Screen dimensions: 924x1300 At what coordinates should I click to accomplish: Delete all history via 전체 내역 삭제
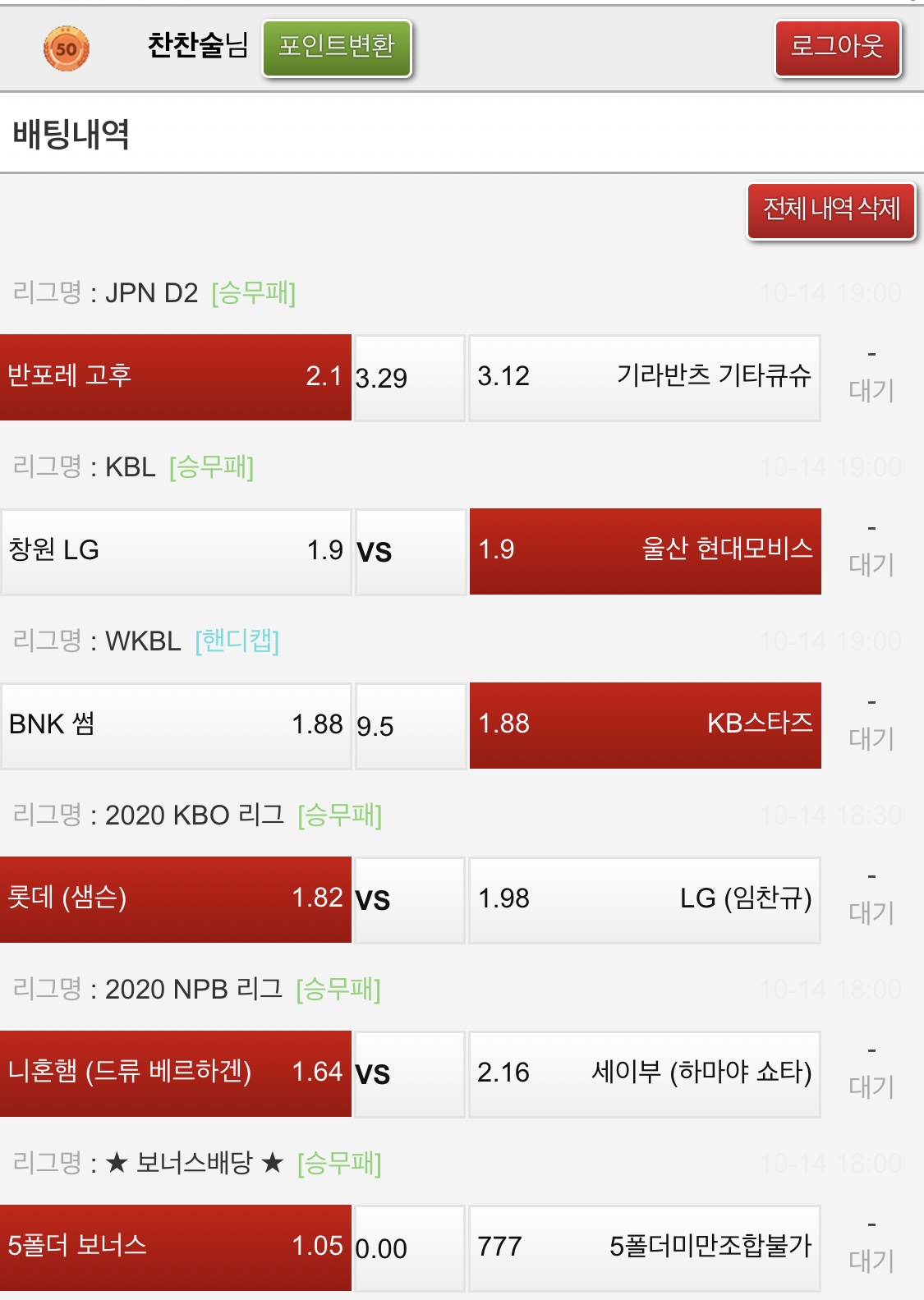tap(831, 210)
